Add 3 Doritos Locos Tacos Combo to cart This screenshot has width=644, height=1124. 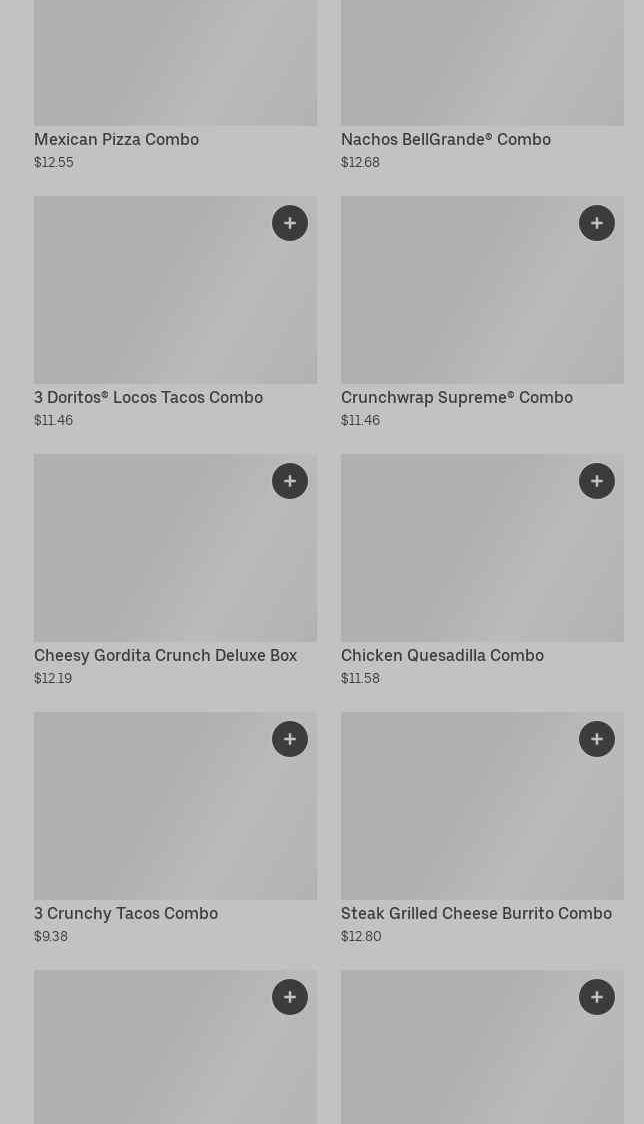click(x=290, y=223)
